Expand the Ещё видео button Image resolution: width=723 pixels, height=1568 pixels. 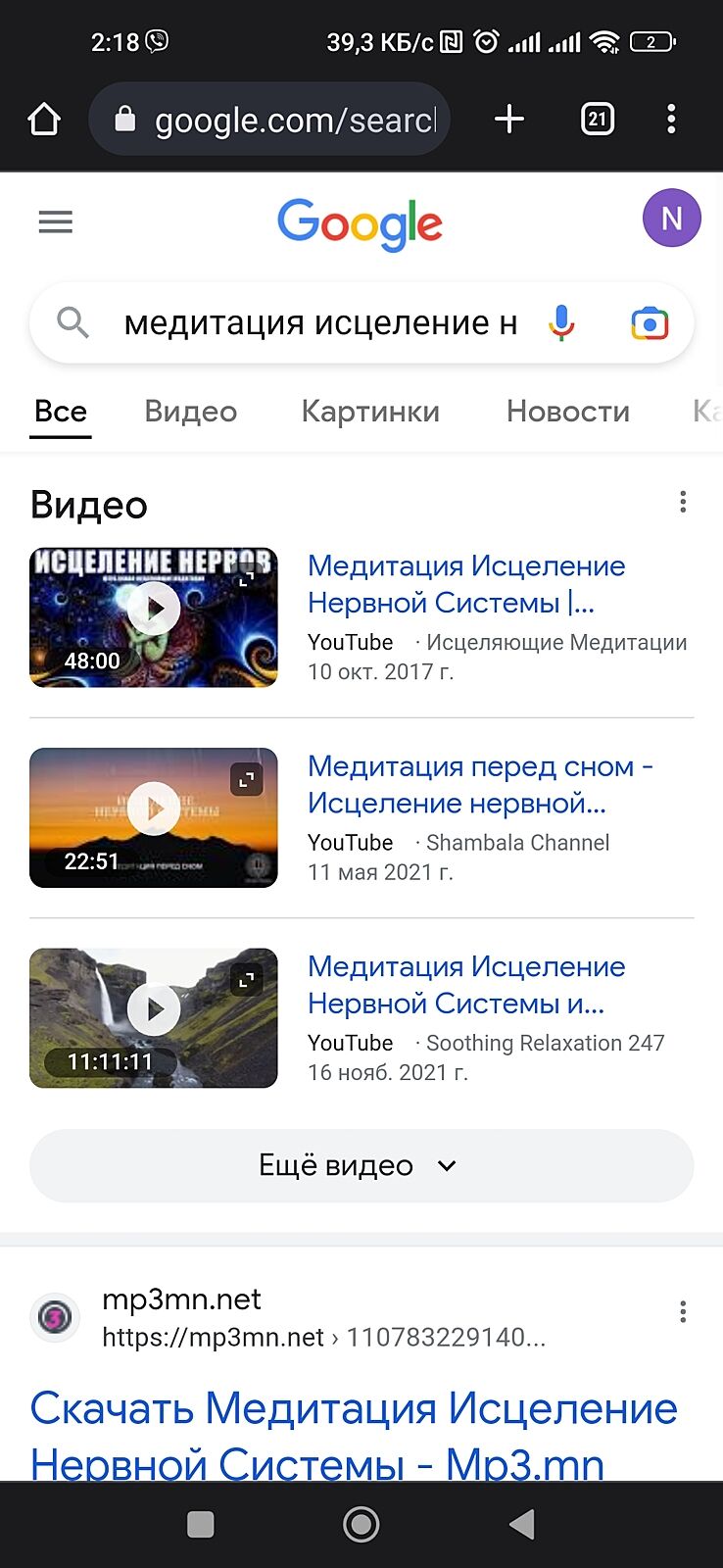361,1165
